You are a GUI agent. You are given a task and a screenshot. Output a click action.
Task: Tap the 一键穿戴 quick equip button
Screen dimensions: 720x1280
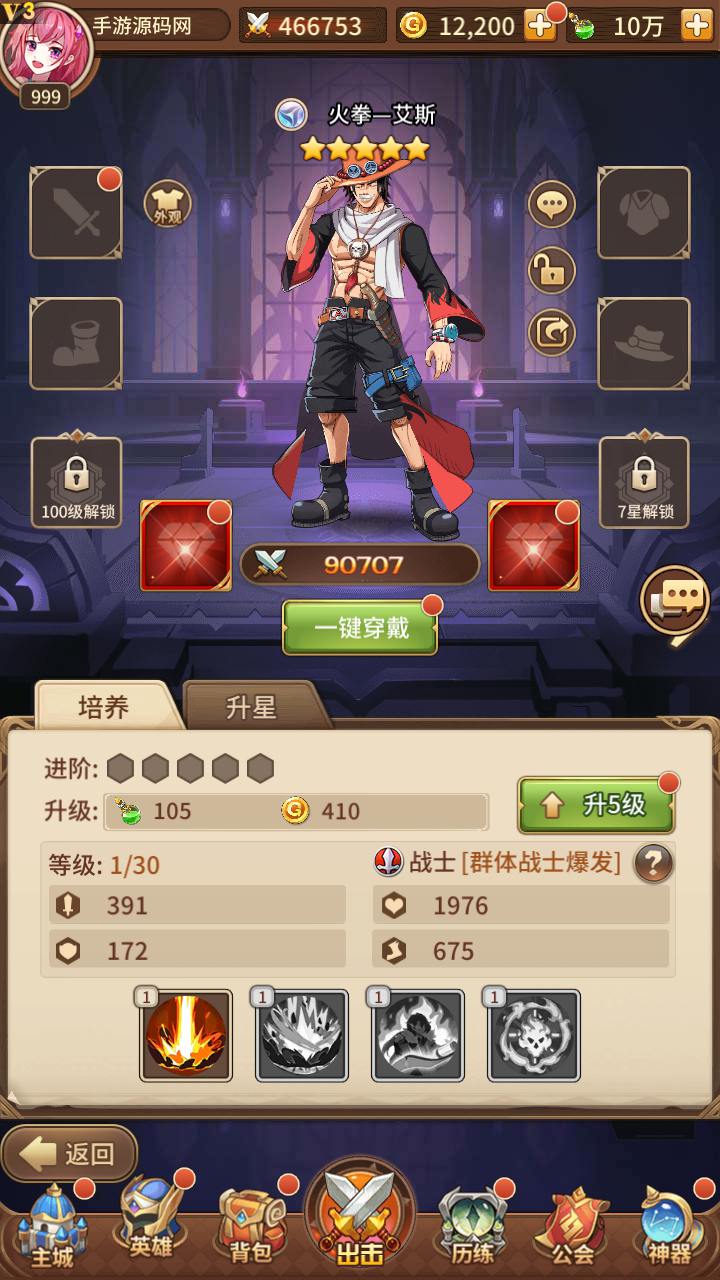[360, 628]
